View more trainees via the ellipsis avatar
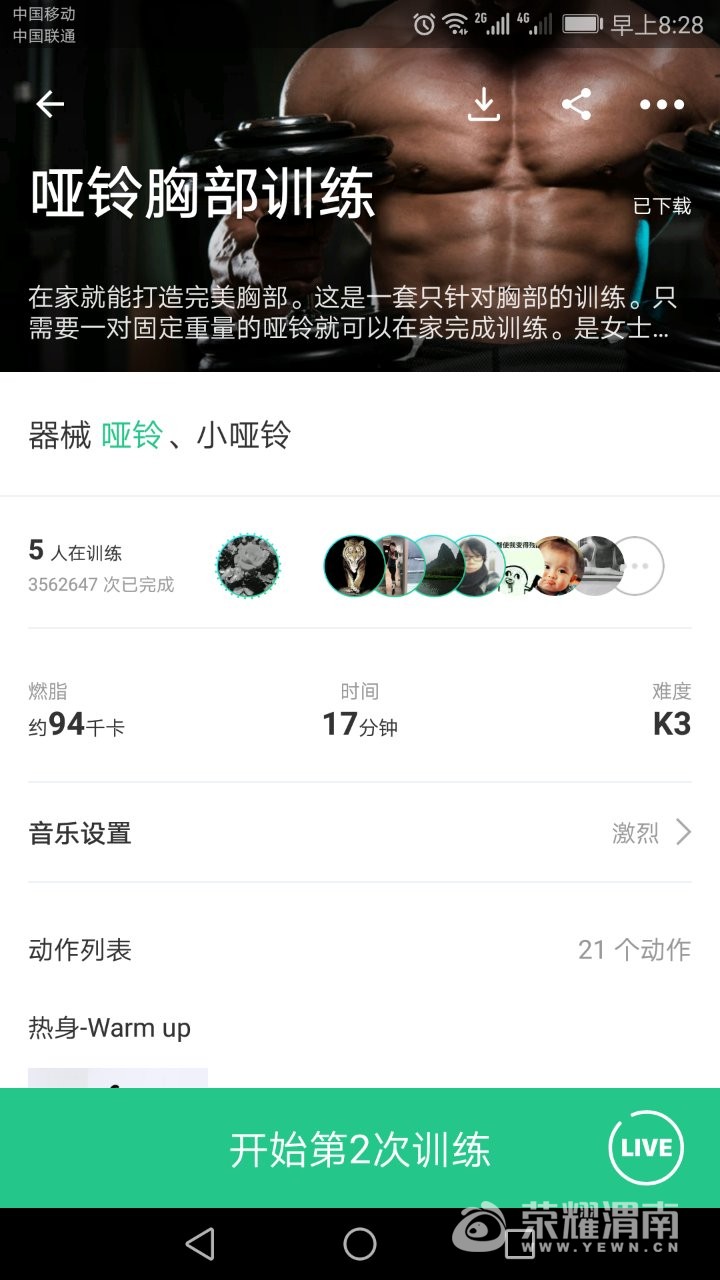Image resolution: width=720 pixels, height=1280 pixels. (x=637, y=566)
